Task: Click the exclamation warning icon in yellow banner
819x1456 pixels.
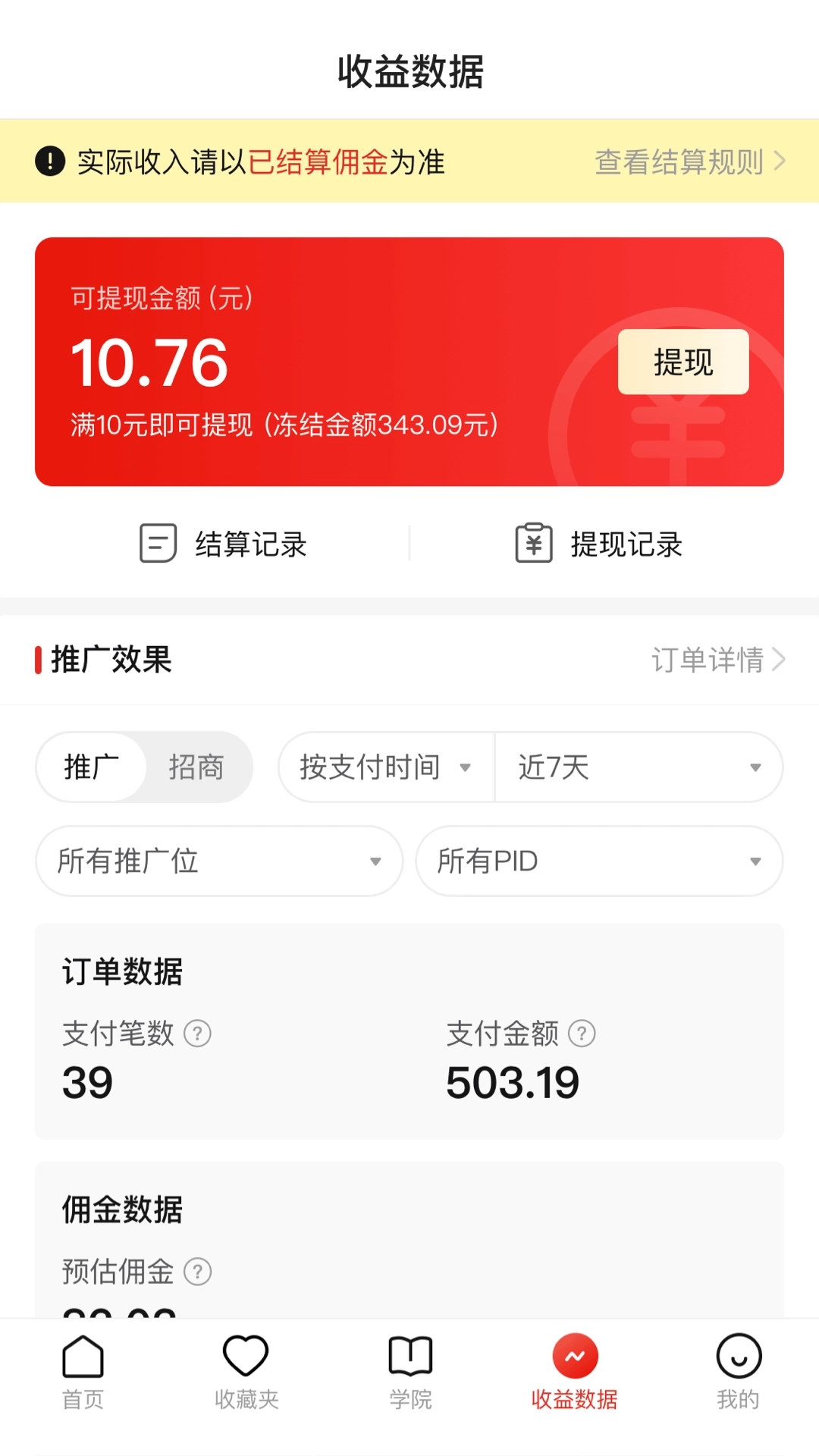Action: 50,162
